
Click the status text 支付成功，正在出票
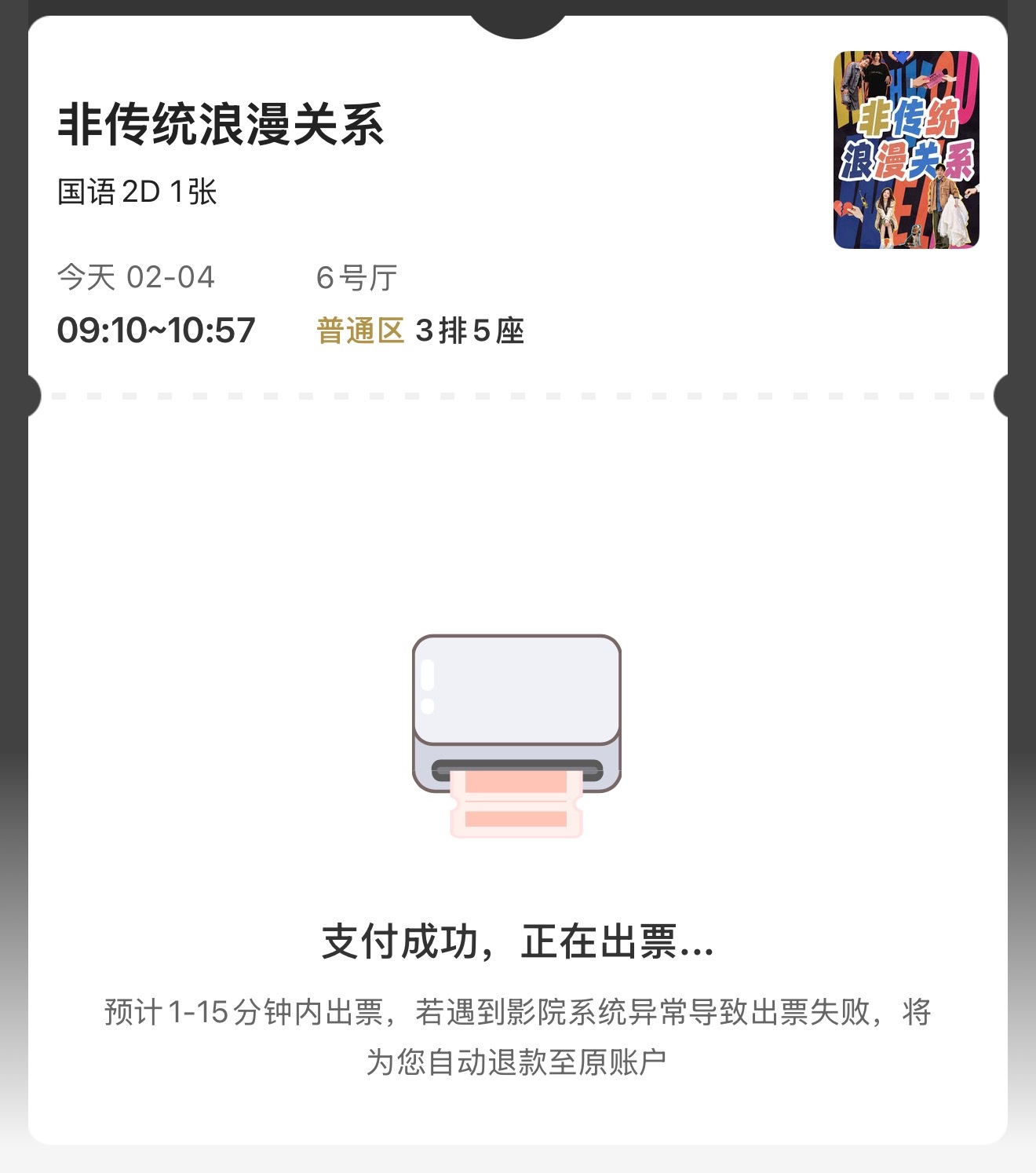coord(518,948)
